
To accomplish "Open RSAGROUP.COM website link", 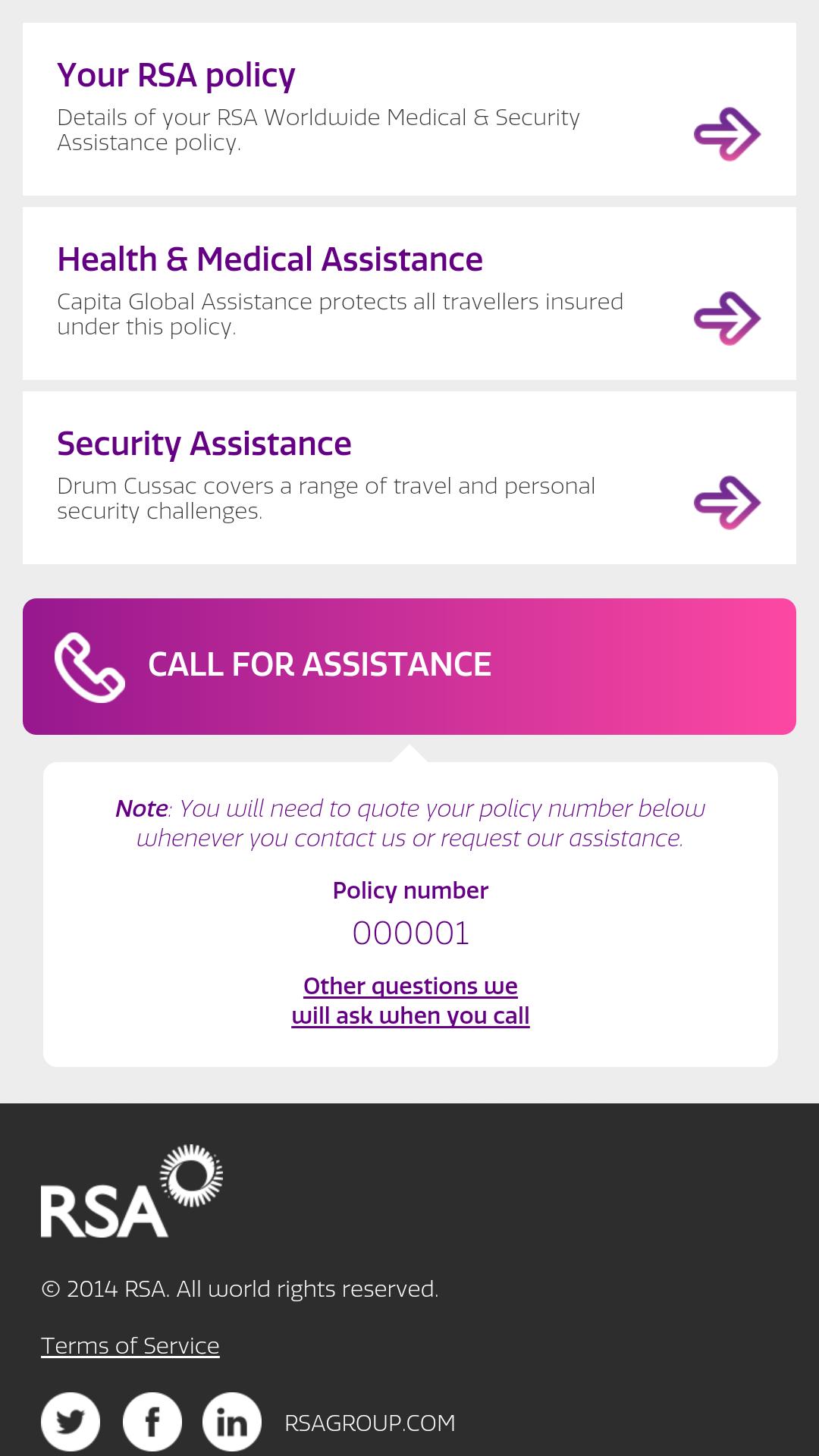I will (x=370, y=1423).
